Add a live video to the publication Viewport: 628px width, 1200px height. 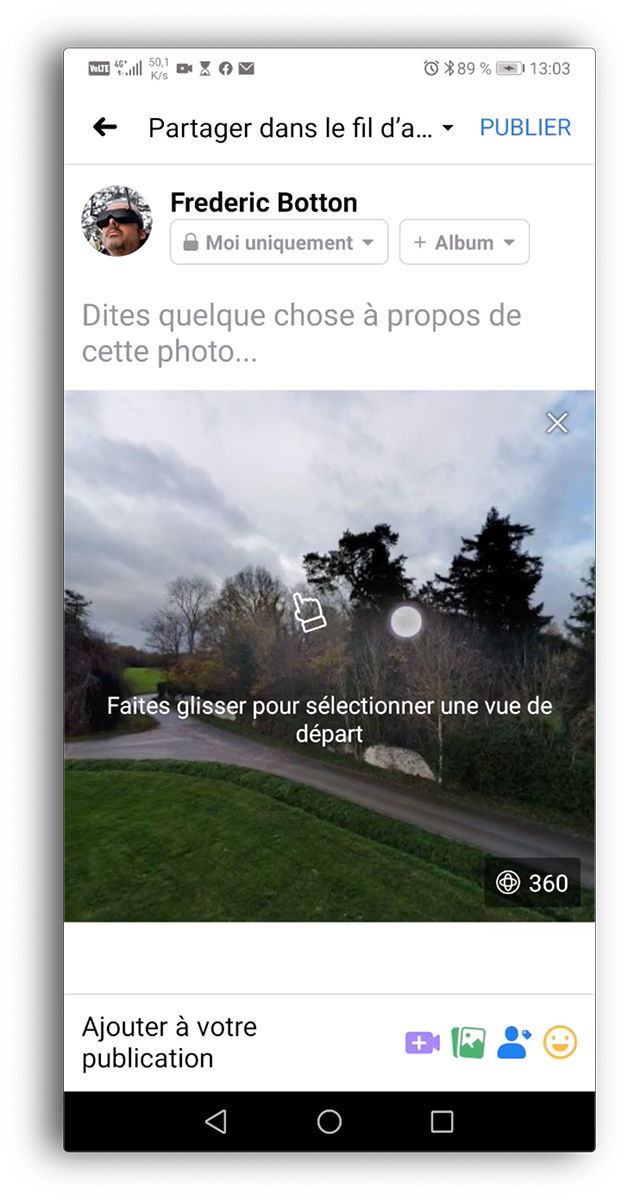coord(422,1043)
